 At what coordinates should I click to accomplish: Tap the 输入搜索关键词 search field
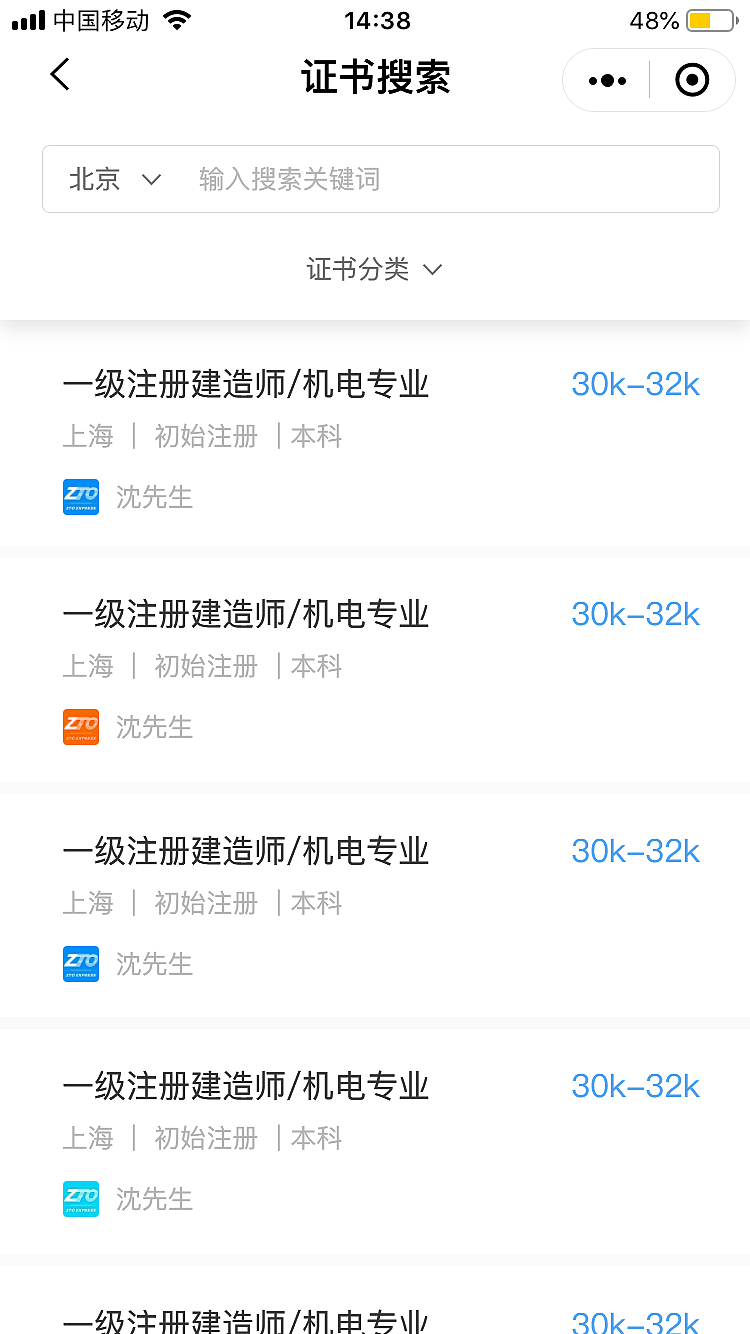290,178
